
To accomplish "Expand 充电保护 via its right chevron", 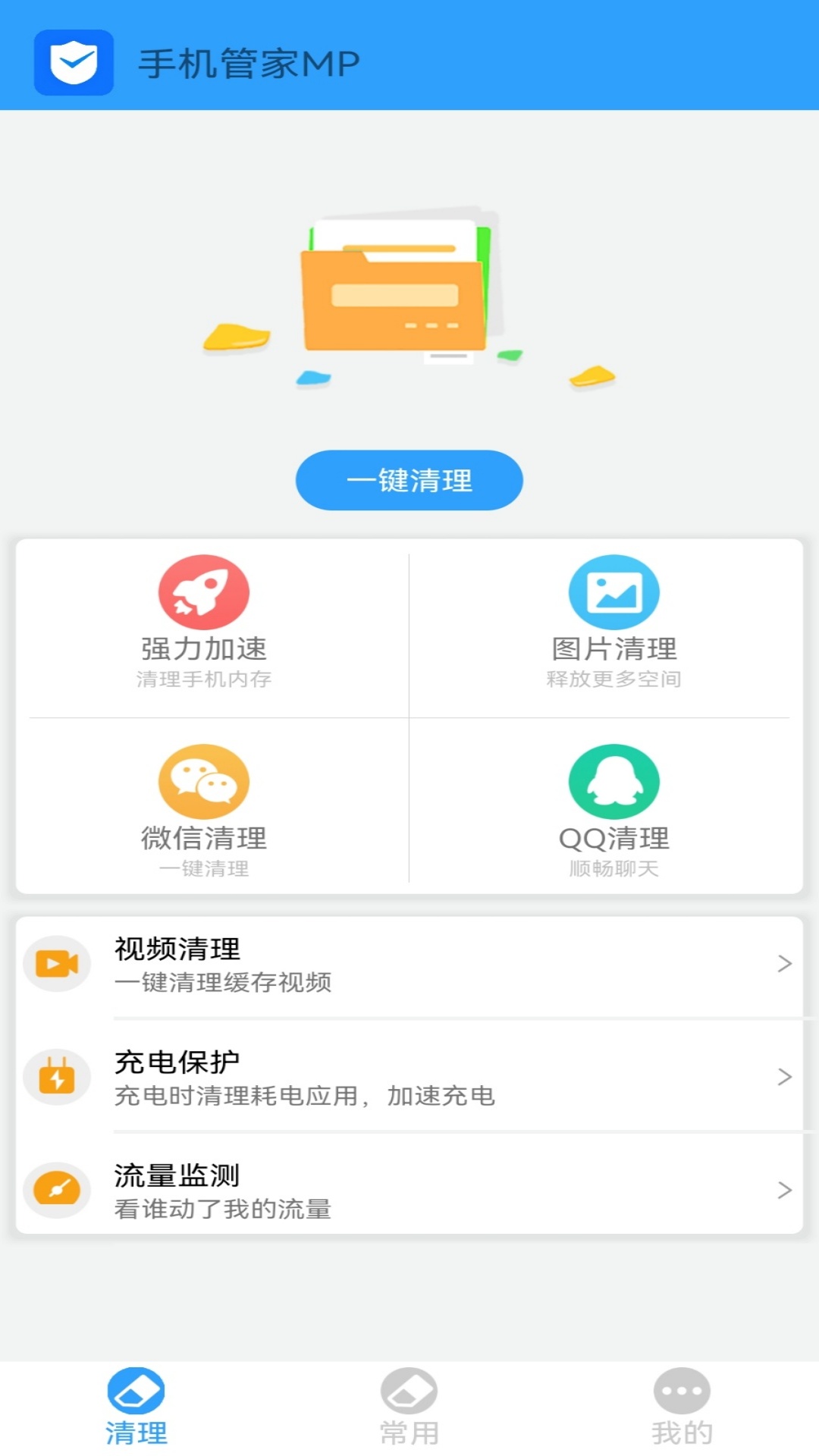I will tap(783, 1076).
